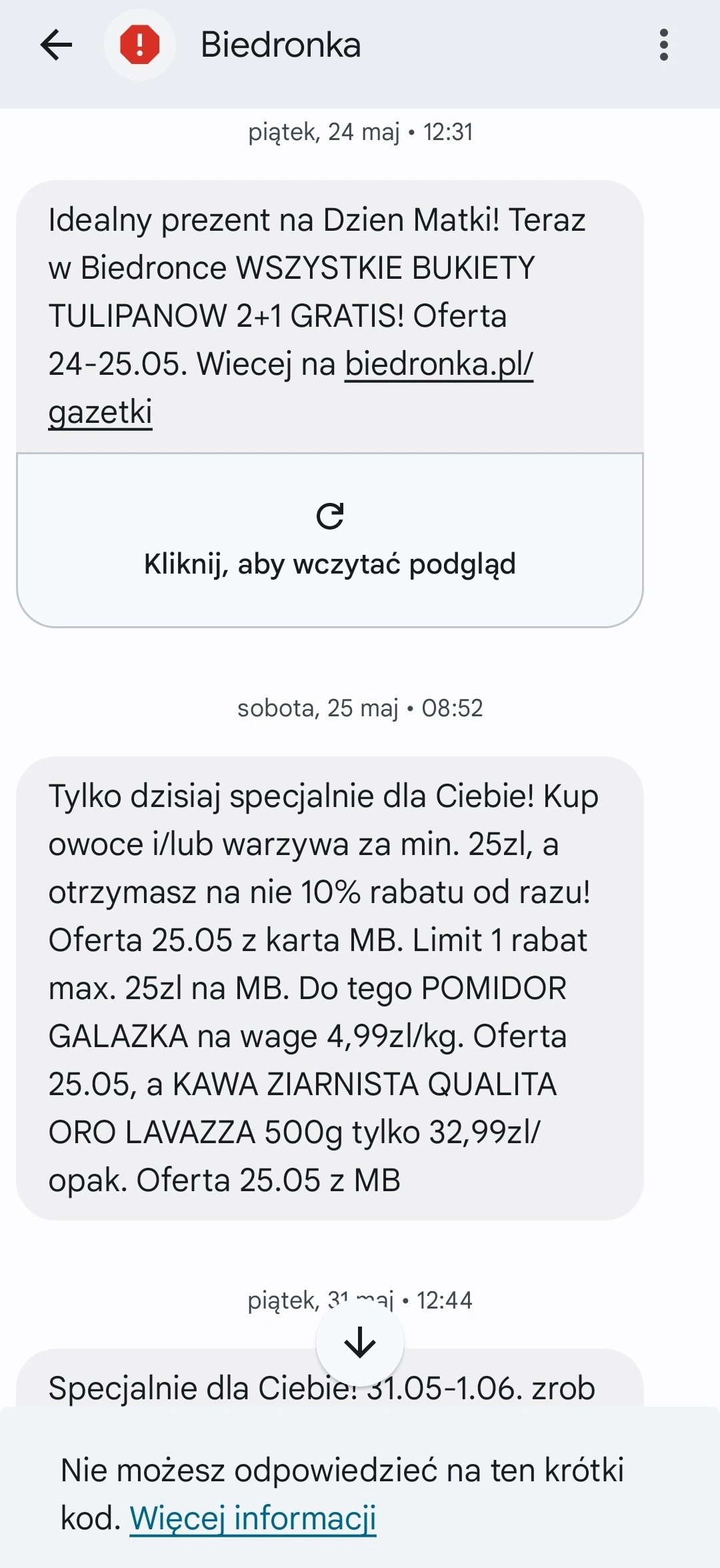Open the biedronka.pl/gazetki link
The image size is (720, 1568).
pos(438,365)
